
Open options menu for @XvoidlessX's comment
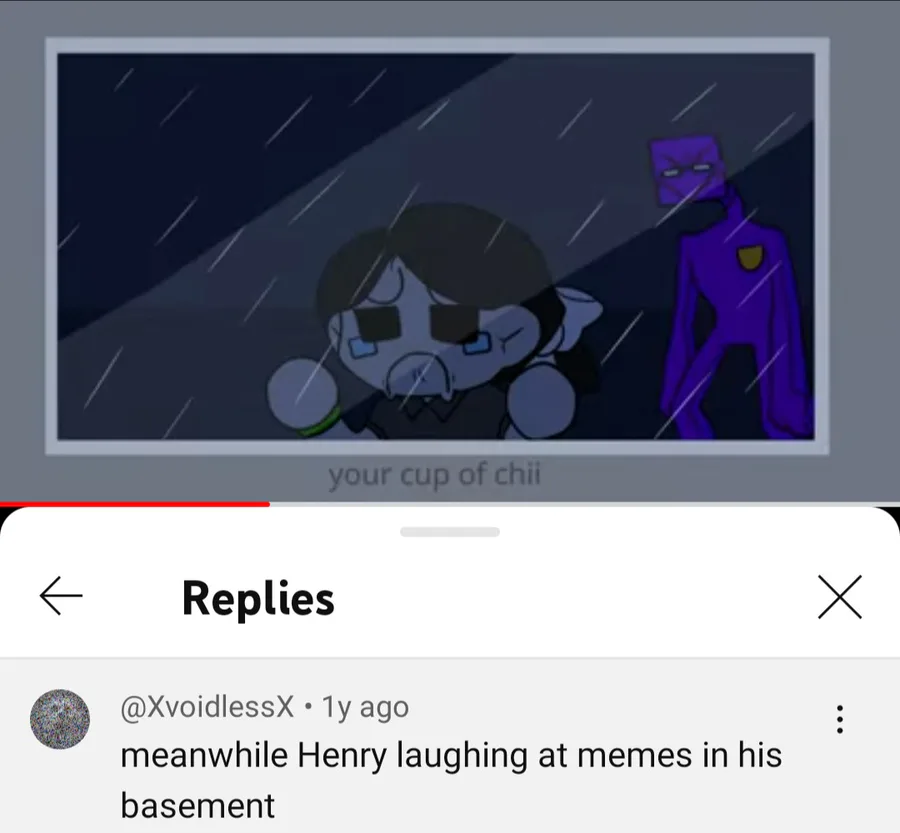click(x=840, y=719)
